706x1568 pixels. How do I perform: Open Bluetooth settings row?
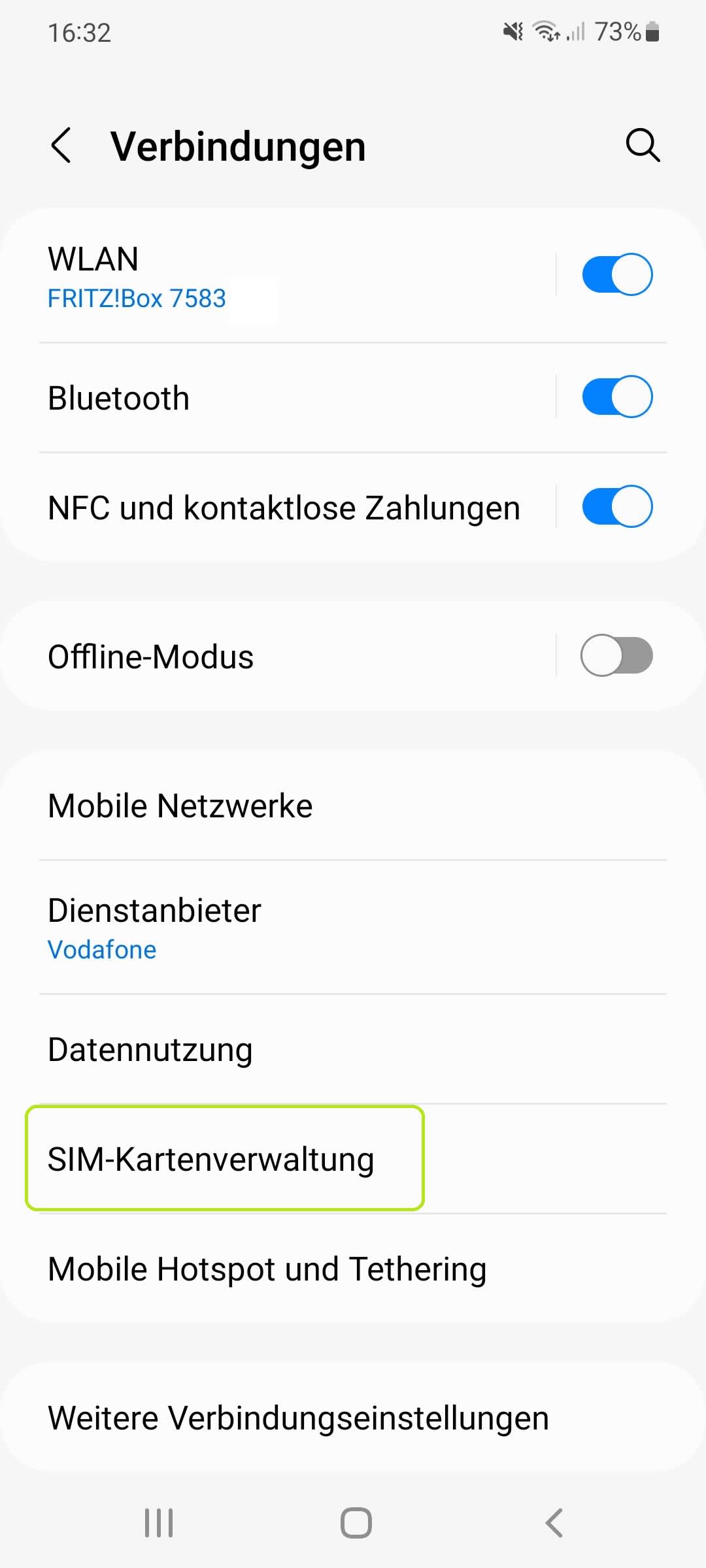[261, 398]
